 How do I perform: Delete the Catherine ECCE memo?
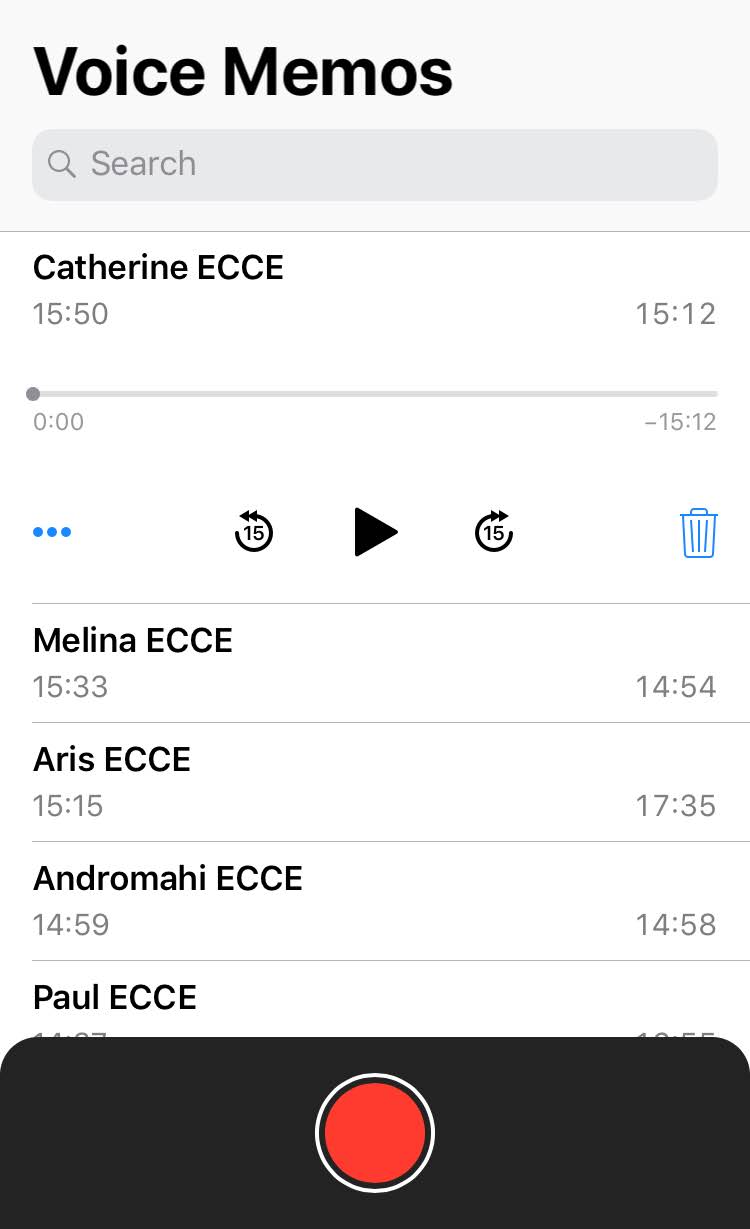coord(698,532)
